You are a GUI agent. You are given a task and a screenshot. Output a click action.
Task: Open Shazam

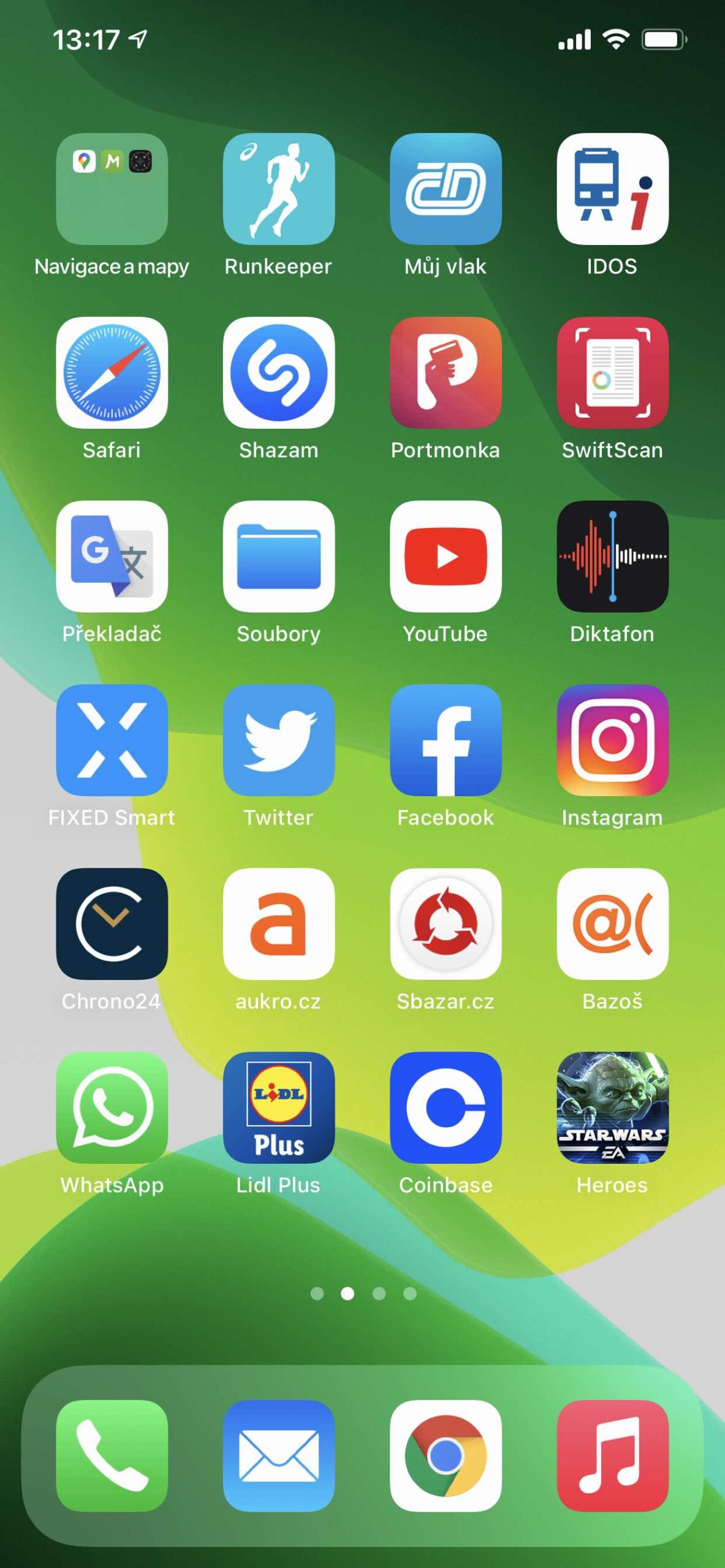[278, 372]
